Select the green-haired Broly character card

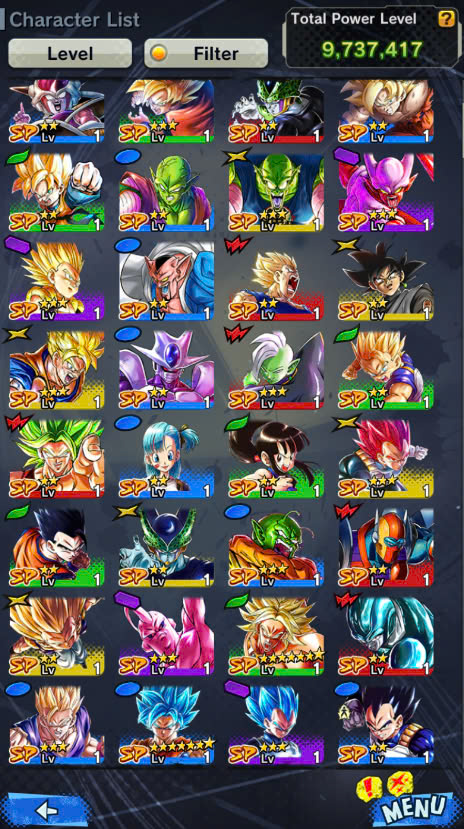pos(57,458)
